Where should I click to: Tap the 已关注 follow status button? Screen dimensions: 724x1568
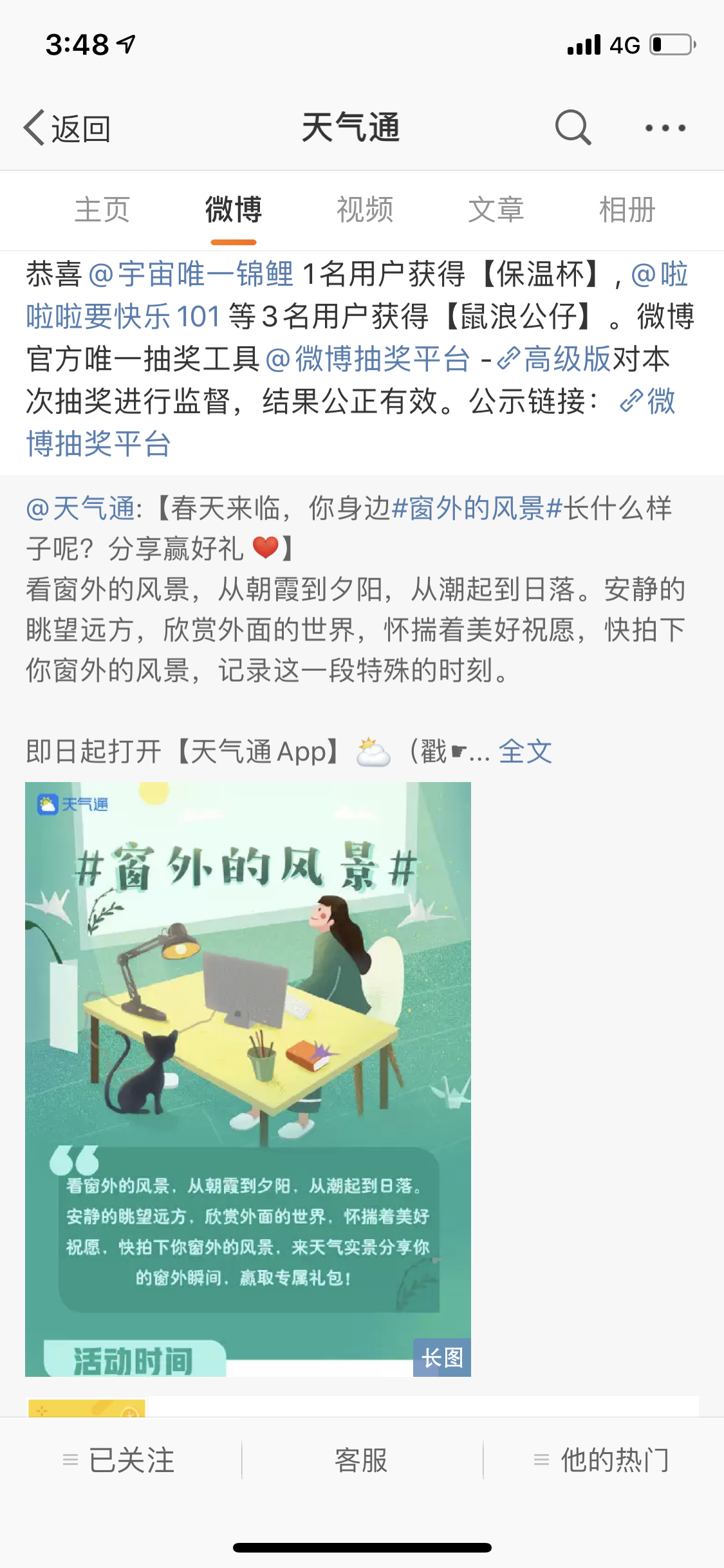click(x=120, y=1460)
